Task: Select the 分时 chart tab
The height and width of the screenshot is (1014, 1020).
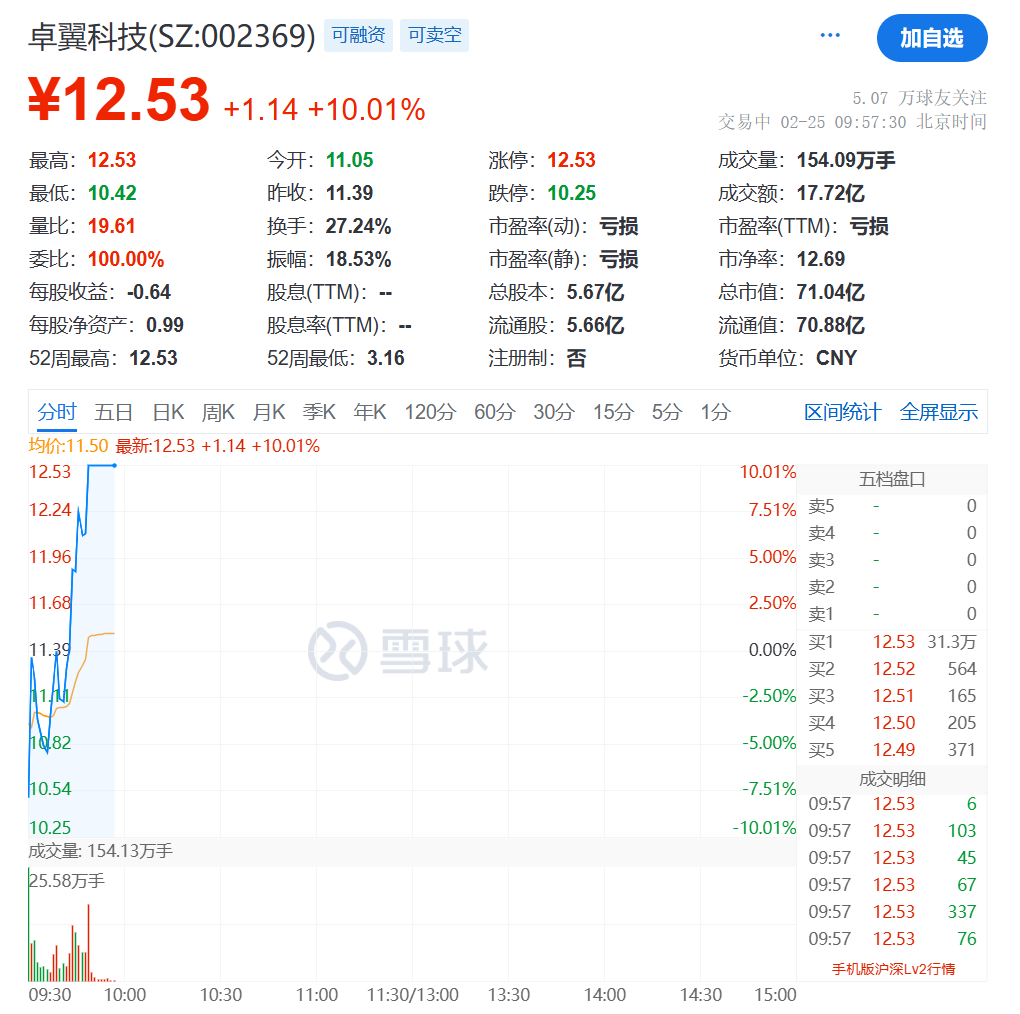Action: 57,412
